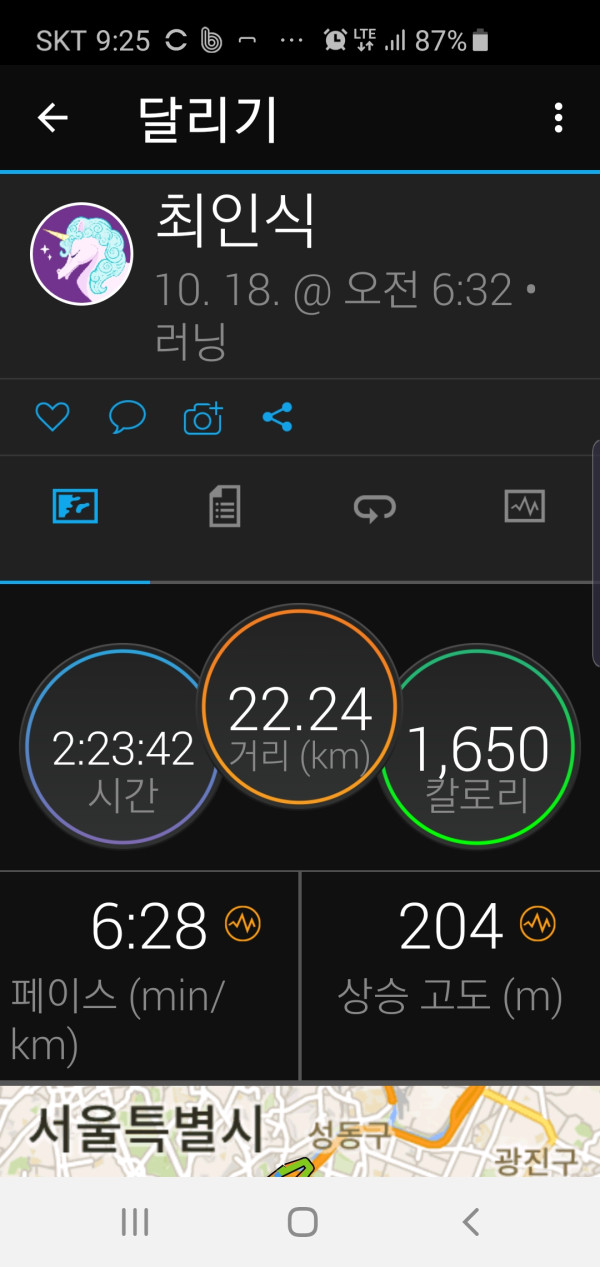The image size is (600, 1267).
Task: Switch to the laps tab
Action: 375,508
